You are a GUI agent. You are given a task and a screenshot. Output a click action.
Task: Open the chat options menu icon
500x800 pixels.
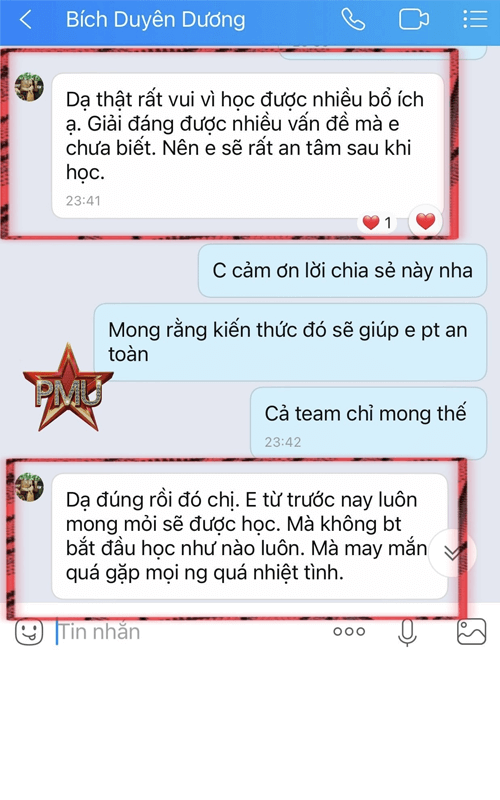click(x=475, y=20)
